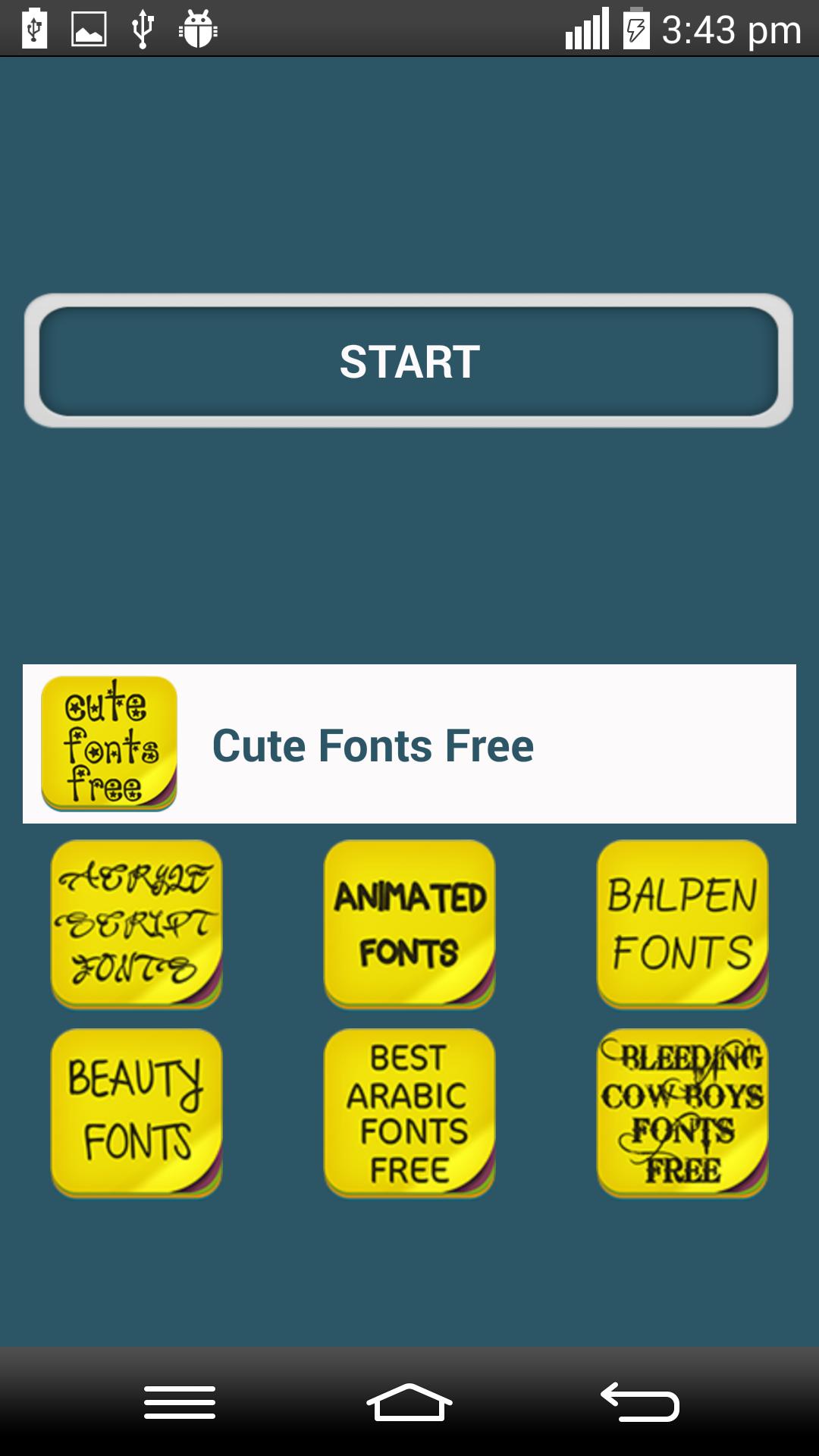This screenshot has width=819, height=1456.
Task: Open Best Arabic Fonts Free tile
Action: point(409,1112)
